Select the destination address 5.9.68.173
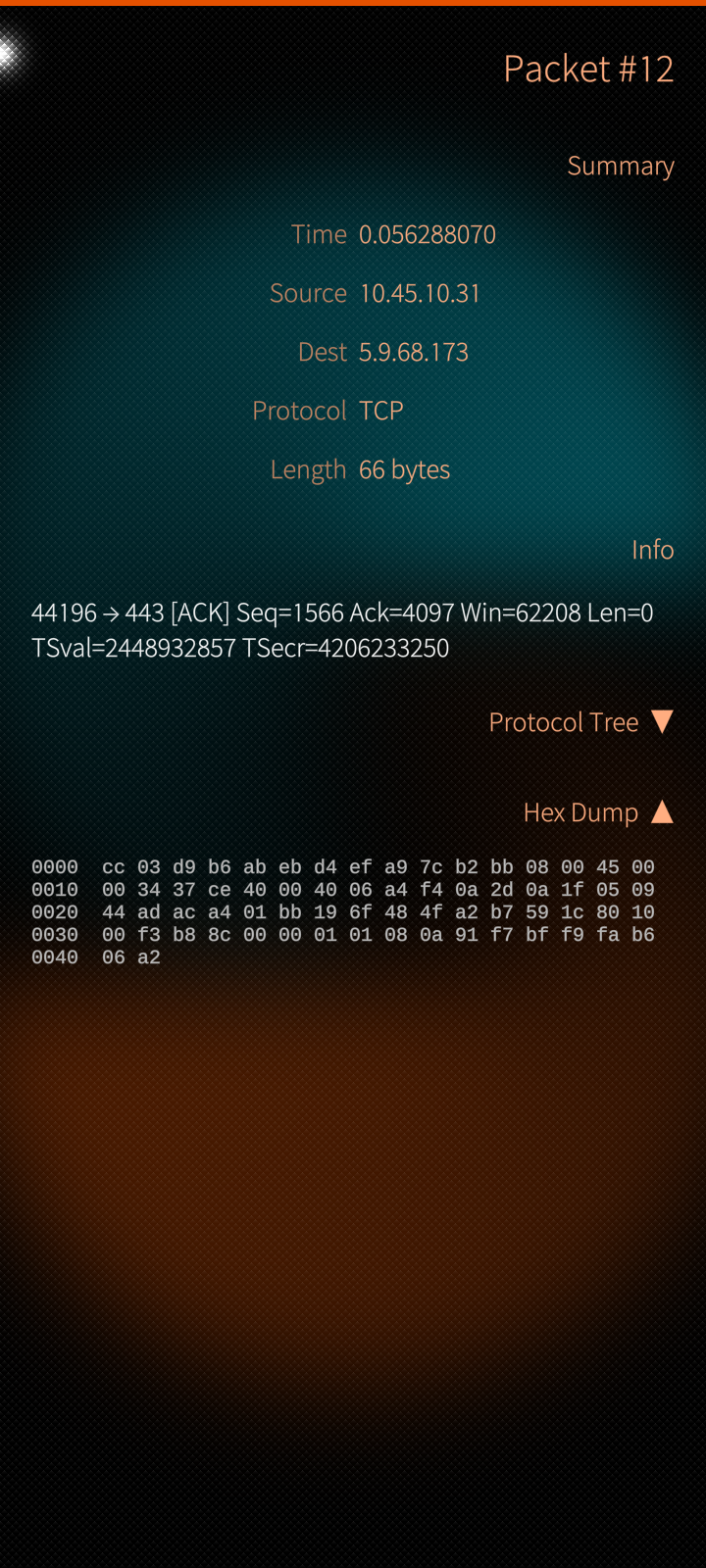 click(413, 352)
